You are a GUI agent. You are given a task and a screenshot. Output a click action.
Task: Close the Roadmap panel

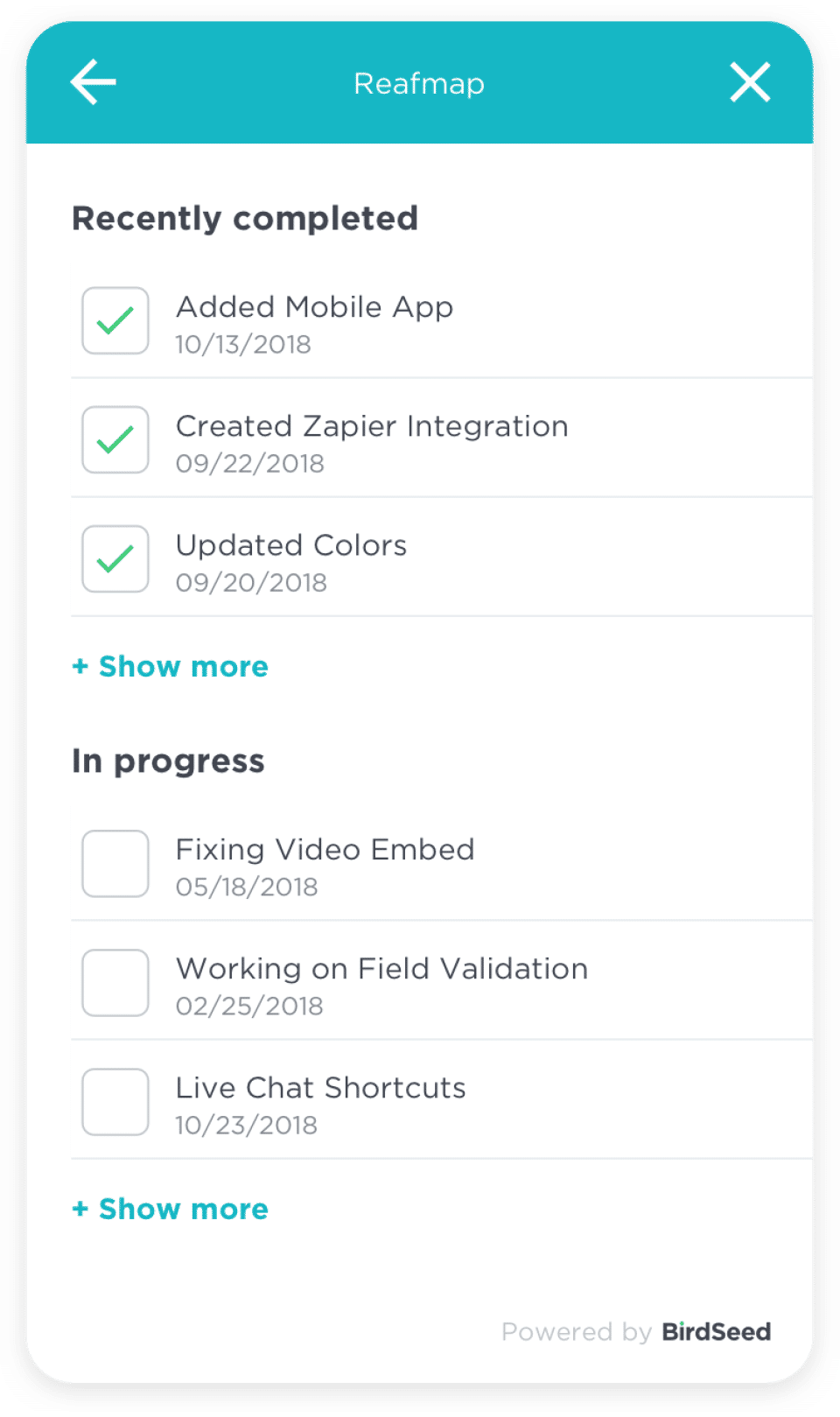tap(750, 83)
